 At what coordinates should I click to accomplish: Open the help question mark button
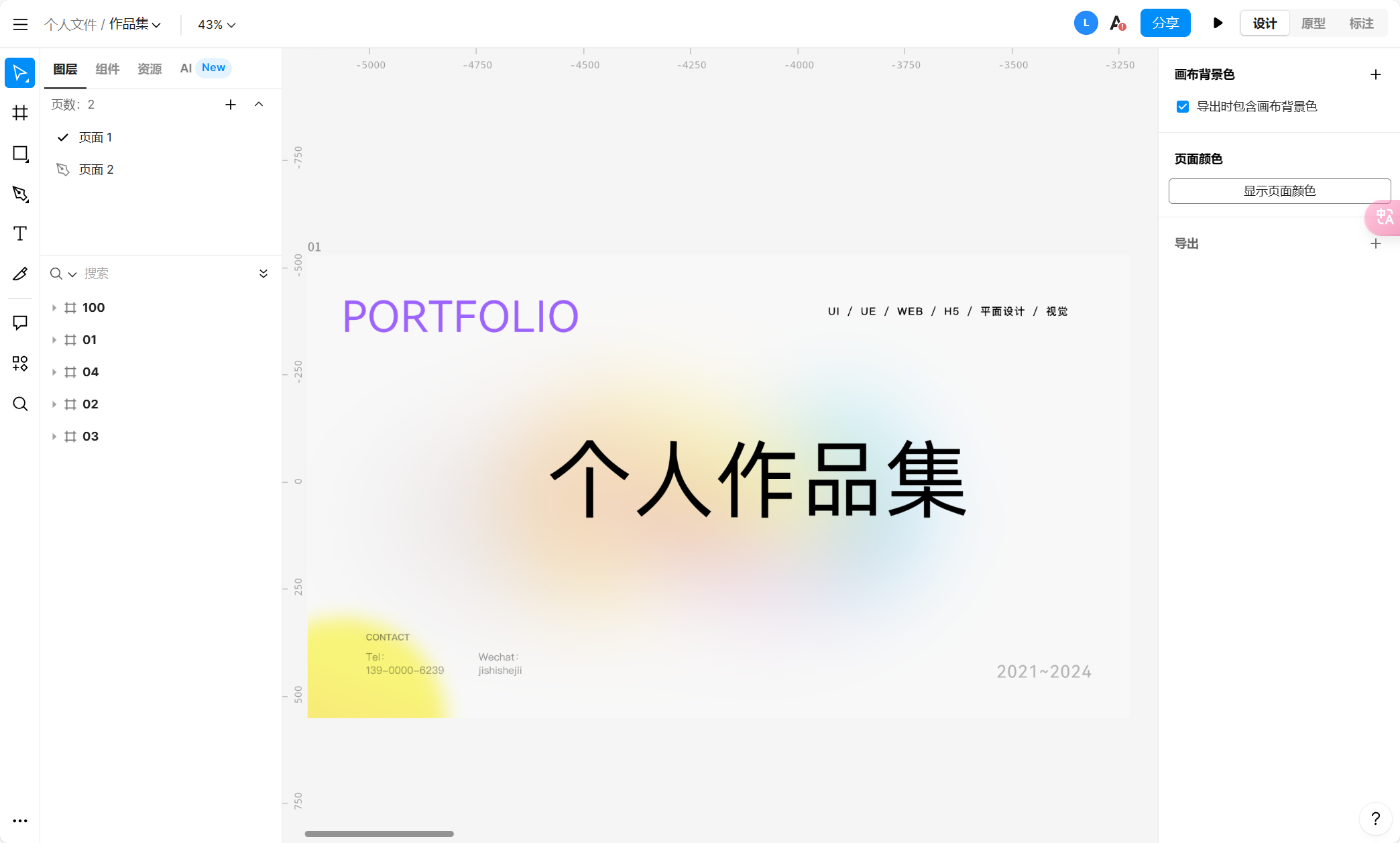coord(1375,818)
